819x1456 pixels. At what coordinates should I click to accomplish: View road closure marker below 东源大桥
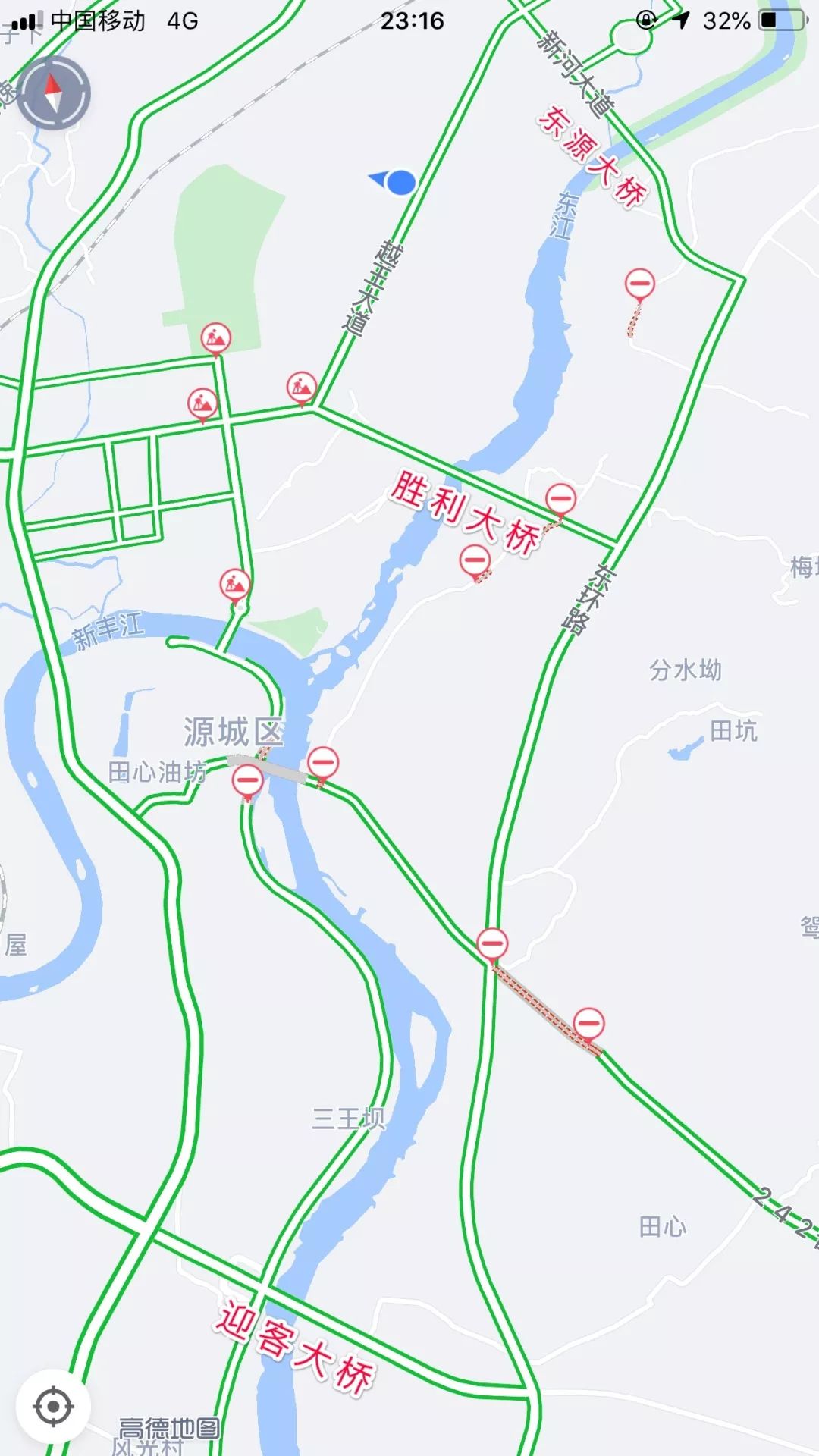pyautogui.click(x=639, y=284)
